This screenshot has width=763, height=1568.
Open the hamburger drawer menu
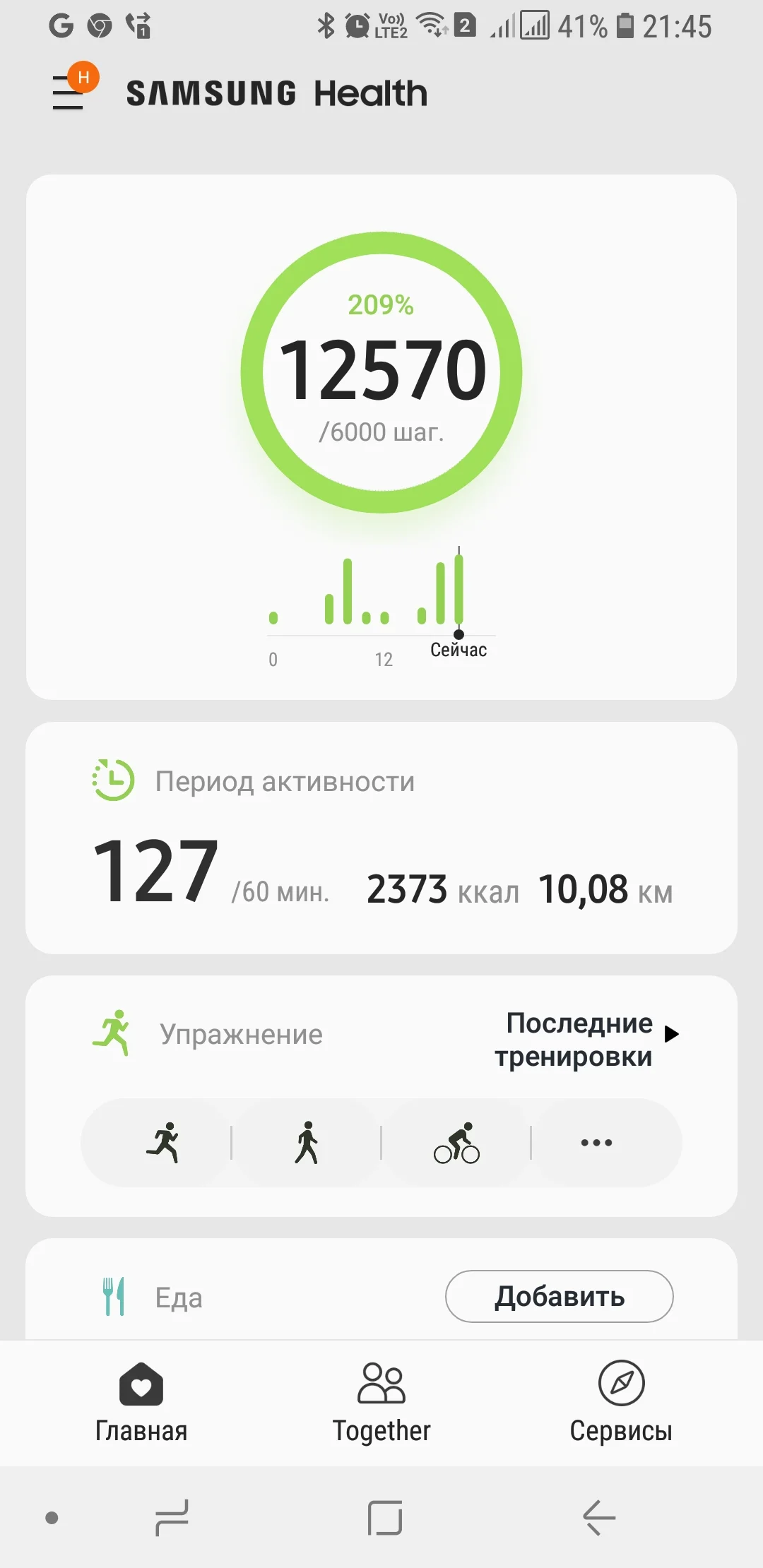tap(69, 93)
